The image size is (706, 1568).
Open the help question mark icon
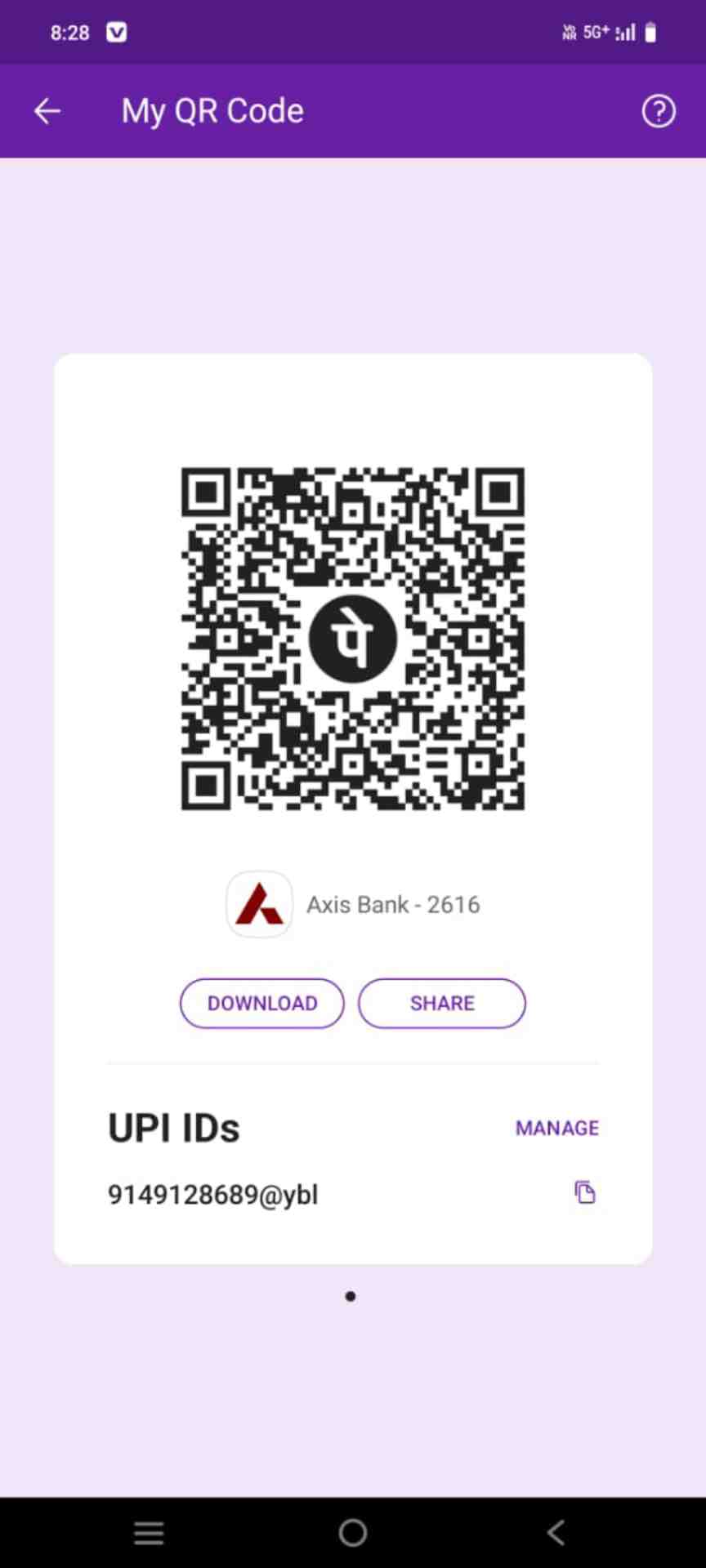coord(658,111)
